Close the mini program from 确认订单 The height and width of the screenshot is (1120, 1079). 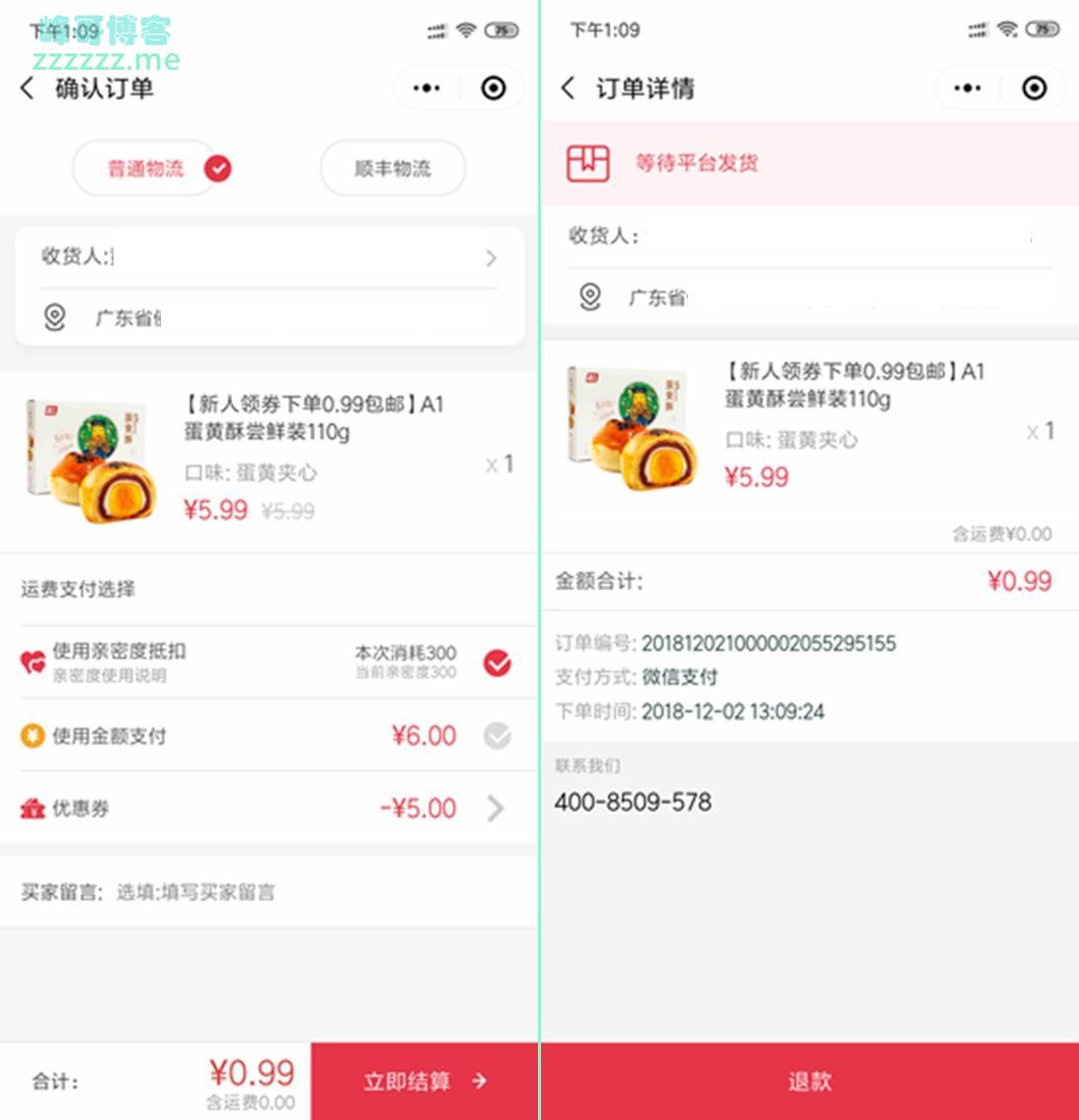494,89
